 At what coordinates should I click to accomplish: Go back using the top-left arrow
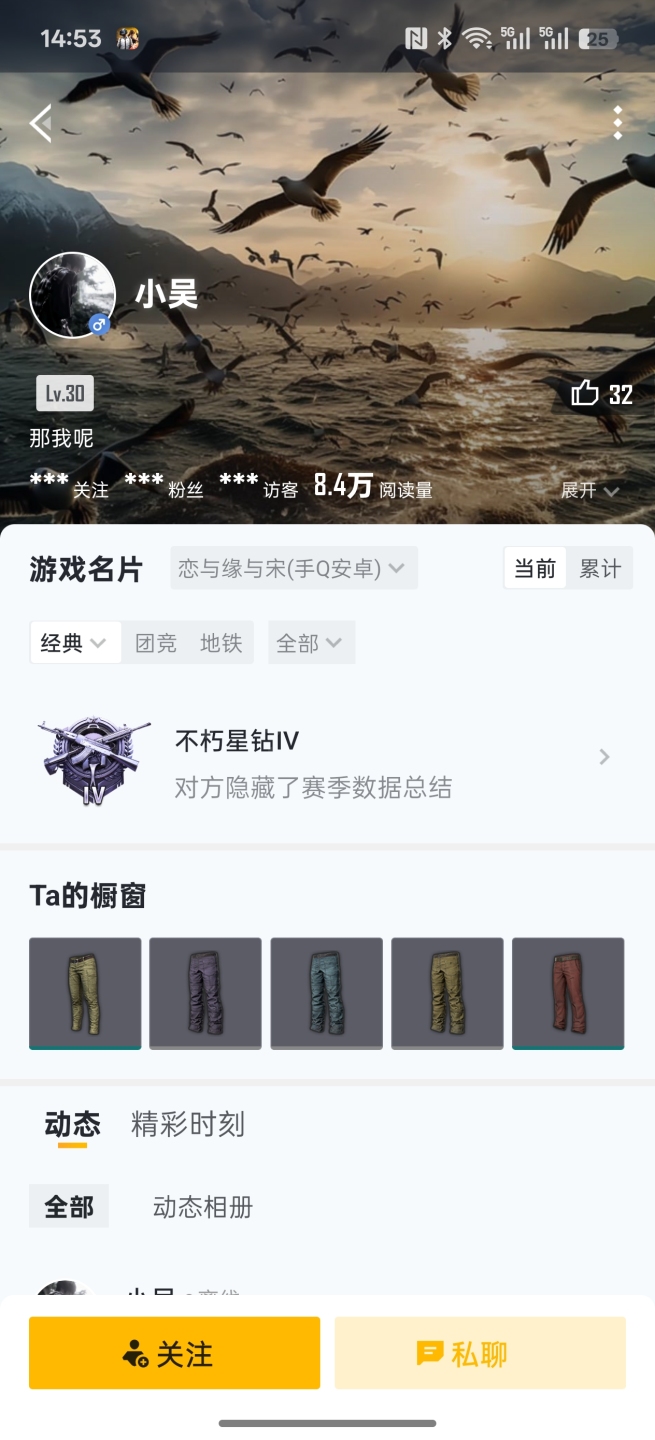[41, 124]
